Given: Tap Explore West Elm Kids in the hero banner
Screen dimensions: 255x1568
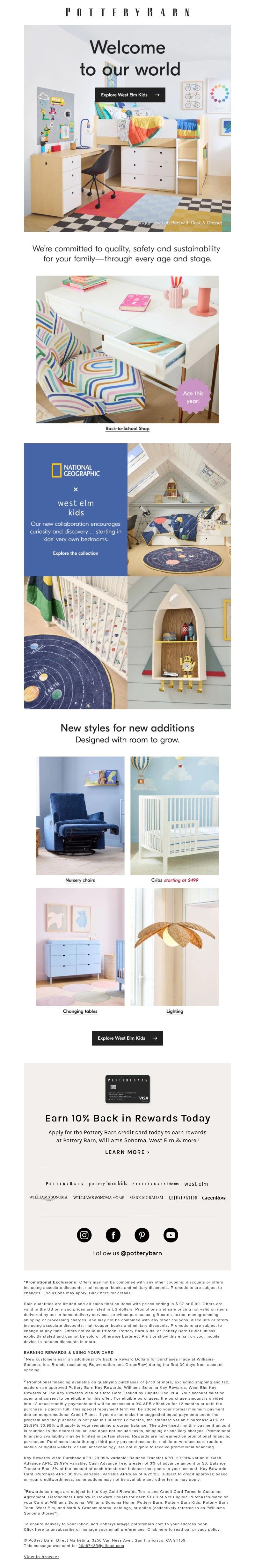Looking at the screenshot, I should 130,95.
